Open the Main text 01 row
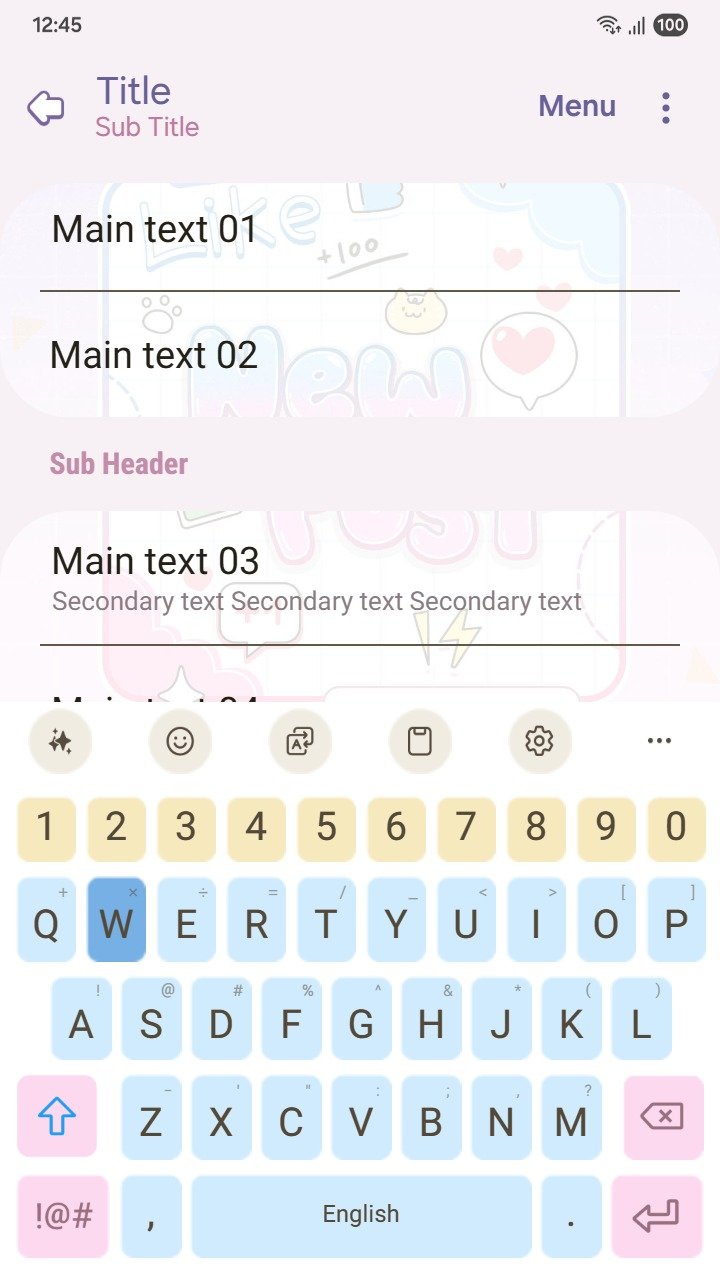The width and height of the screenshot is (720, 1280). pos(360,231)
